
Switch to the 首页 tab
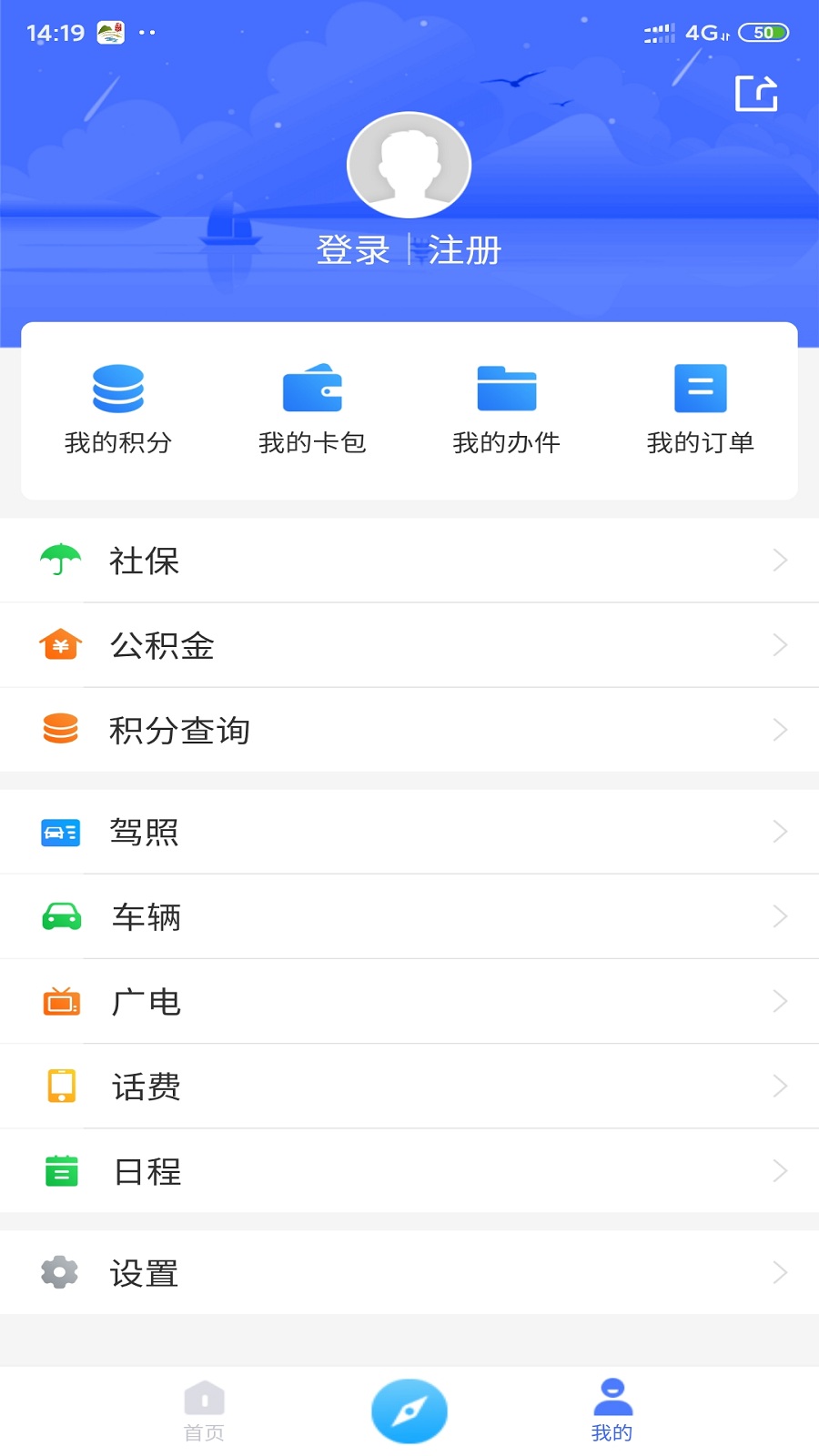pyautogui.click(x=205, y=1411)
